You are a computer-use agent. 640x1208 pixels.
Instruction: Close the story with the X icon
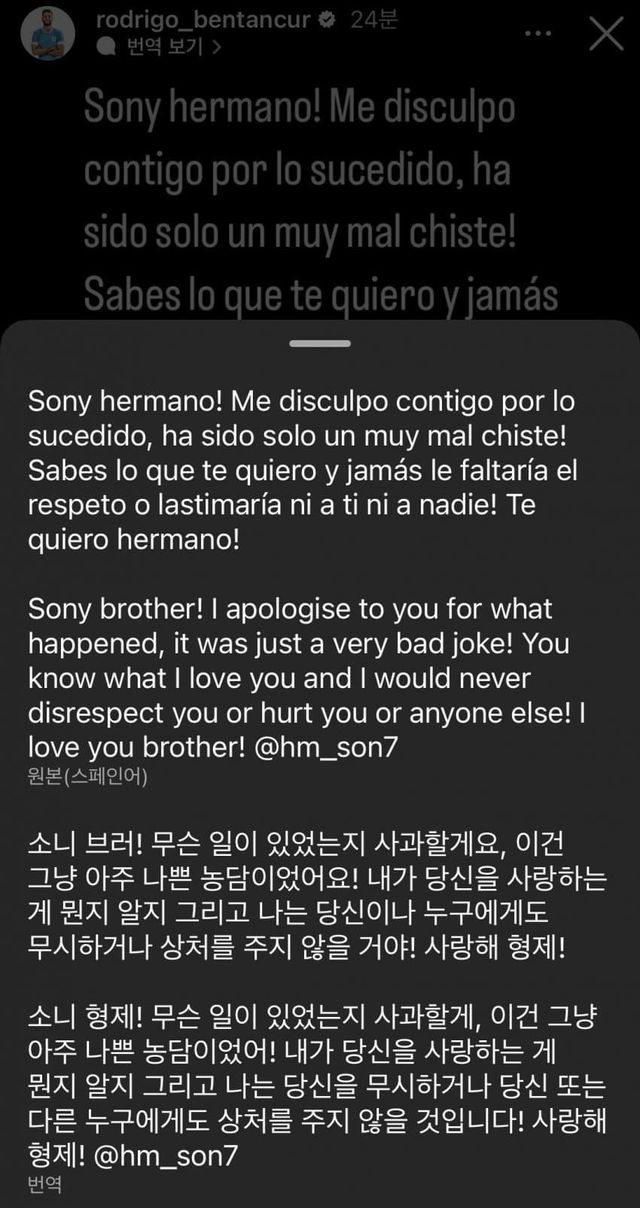[606, 34]
